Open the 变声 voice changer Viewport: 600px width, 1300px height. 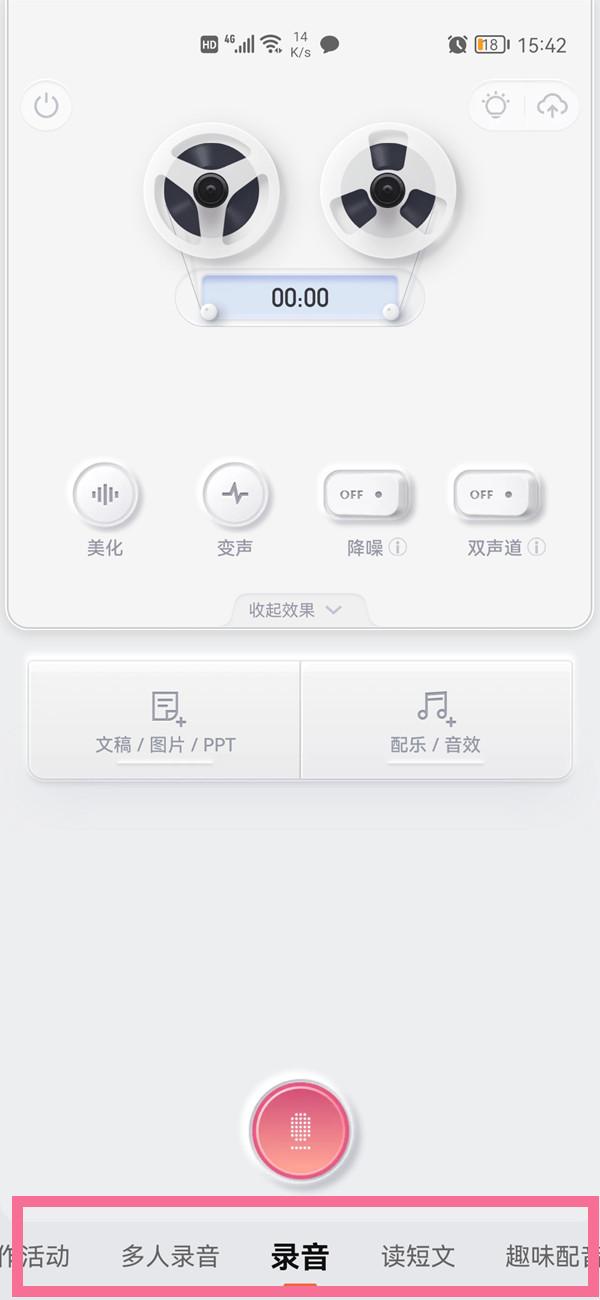[235, 494]
